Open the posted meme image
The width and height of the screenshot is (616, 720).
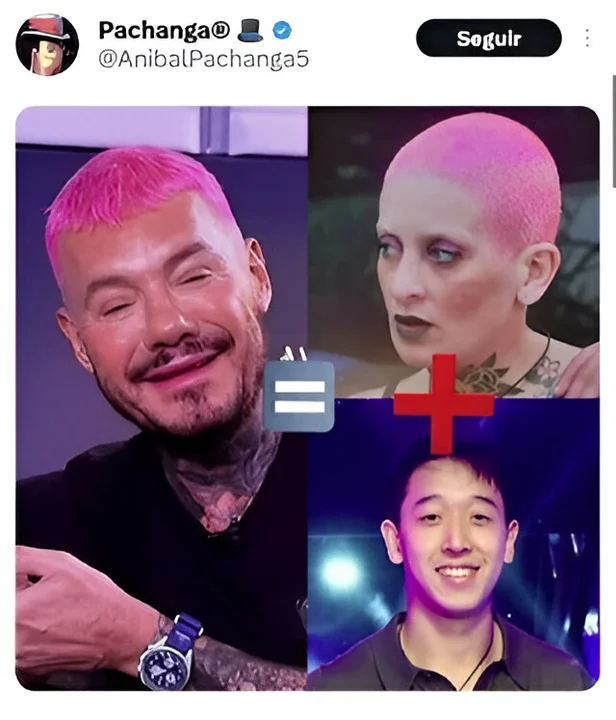tap(307, 398)
